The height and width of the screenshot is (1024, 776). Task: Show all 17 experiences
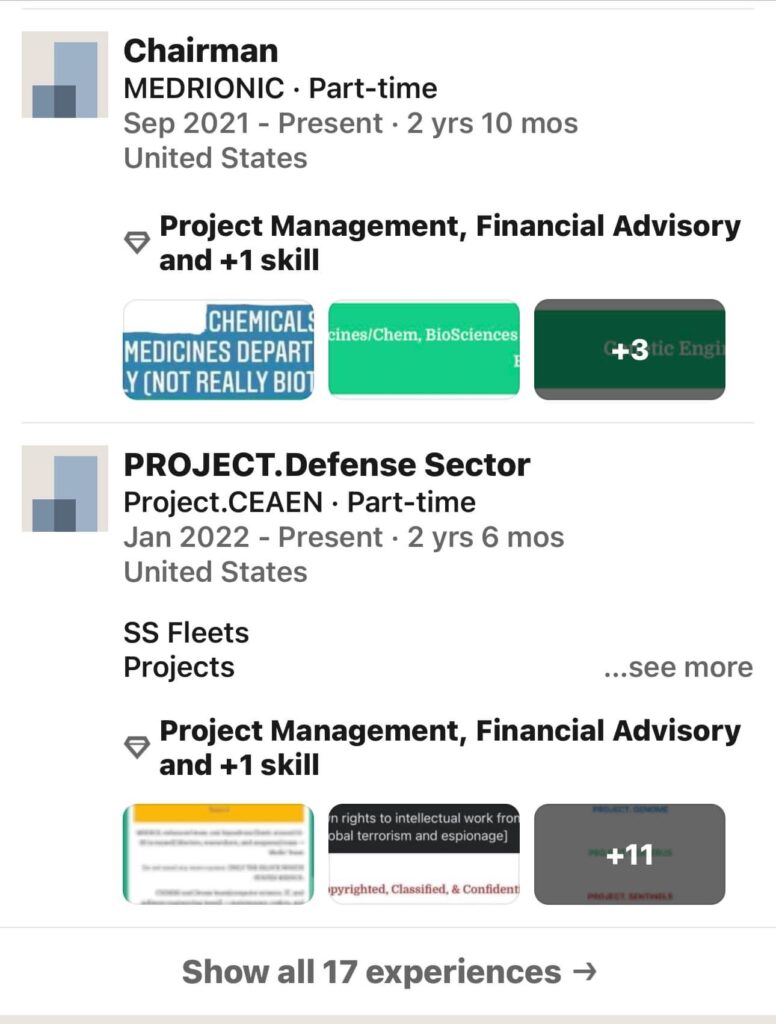click(x=388, y=971)
